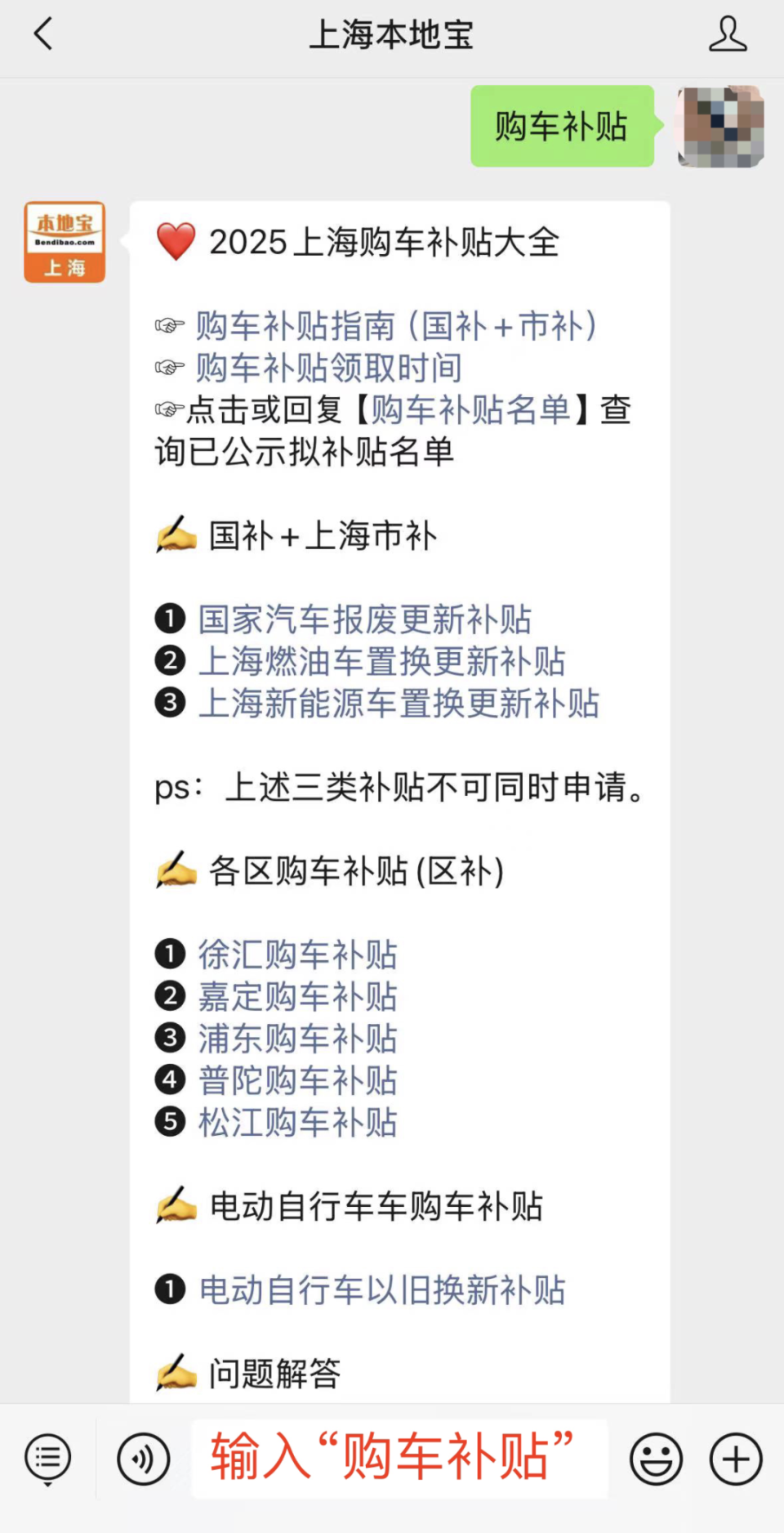Image resolution: width=784 pixels, height=1533 pixels.
Task: Open 浦东购车补贴 link
Action: [298, 1038]
